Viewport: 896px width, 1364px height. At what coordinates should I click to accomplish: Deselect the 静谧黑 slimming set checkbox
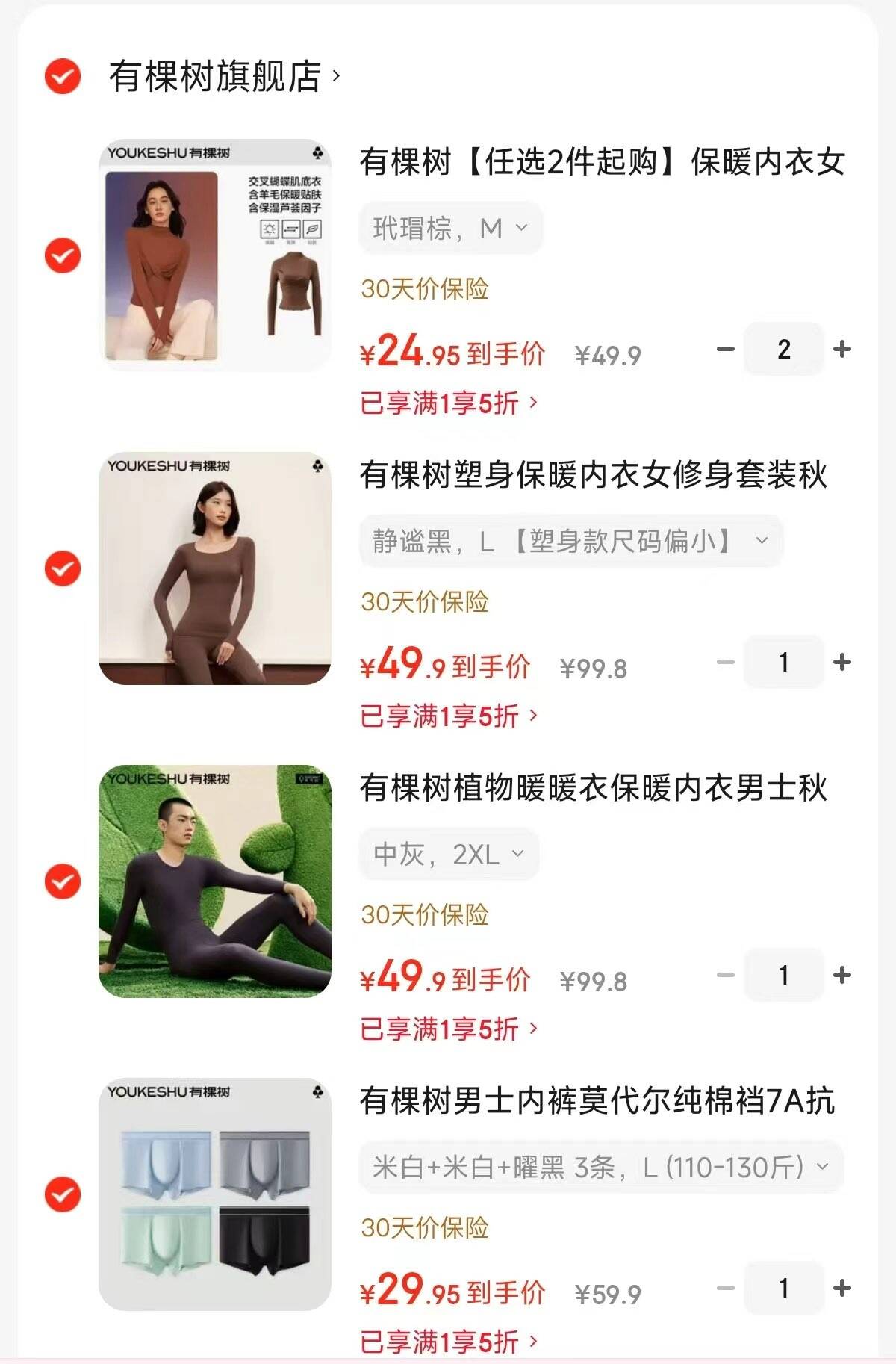point(62,568)
